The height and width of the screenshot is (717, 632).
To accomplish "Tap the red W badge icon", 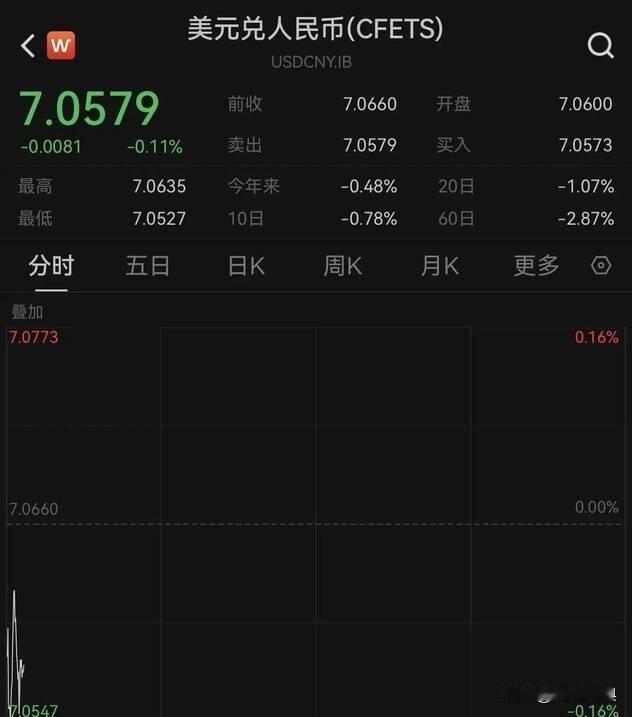I will (x=61, y=45).
